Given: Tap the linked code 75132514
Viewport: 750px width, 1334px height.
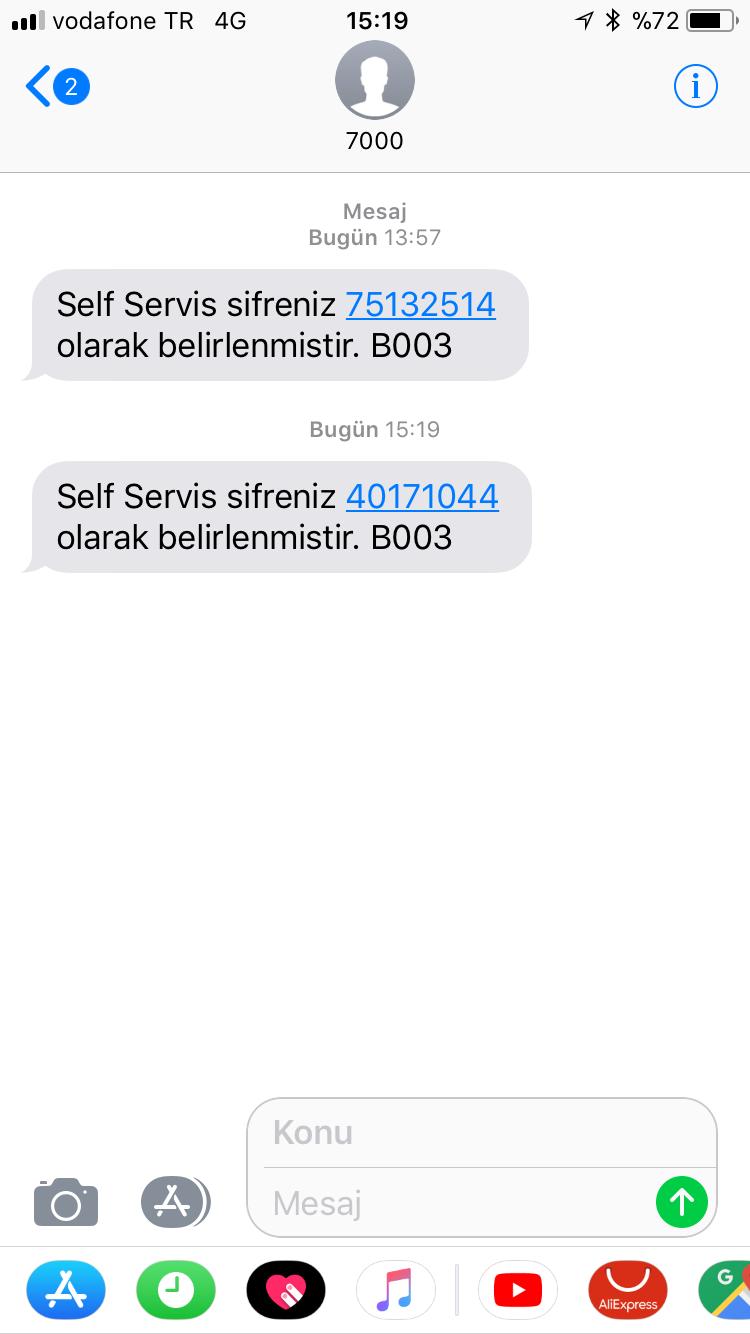Looking at the screenshot, I should (420, 304).
